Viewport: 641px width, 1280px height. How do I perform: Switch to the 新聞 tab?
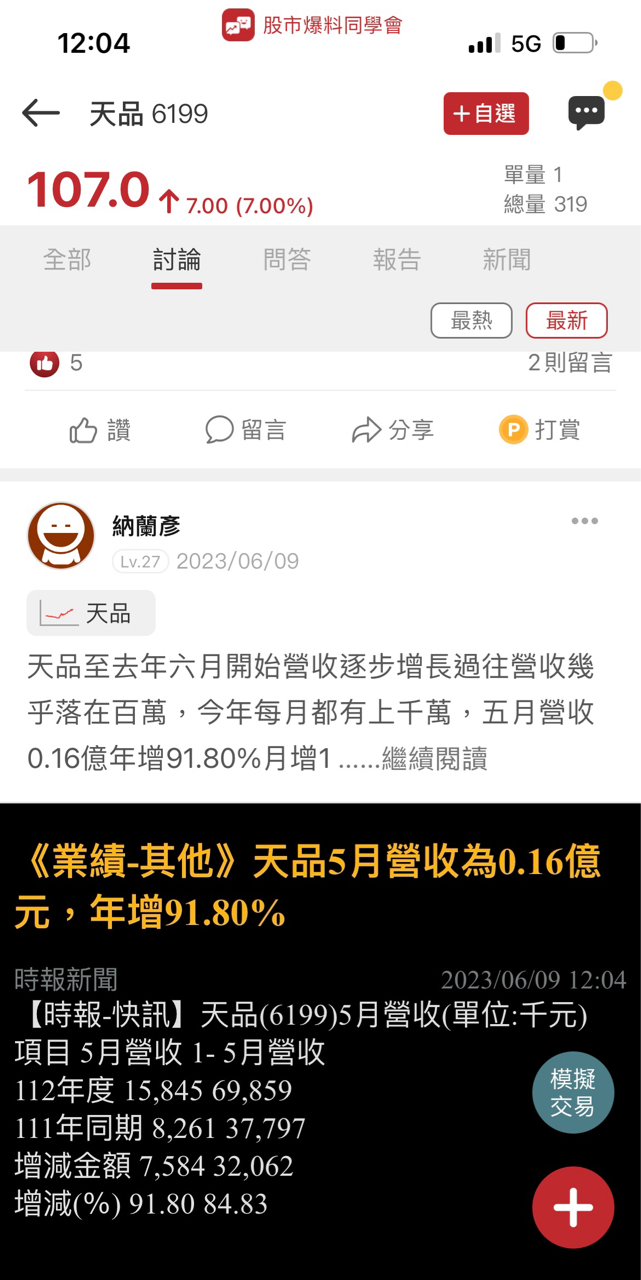tap(506, 260)
